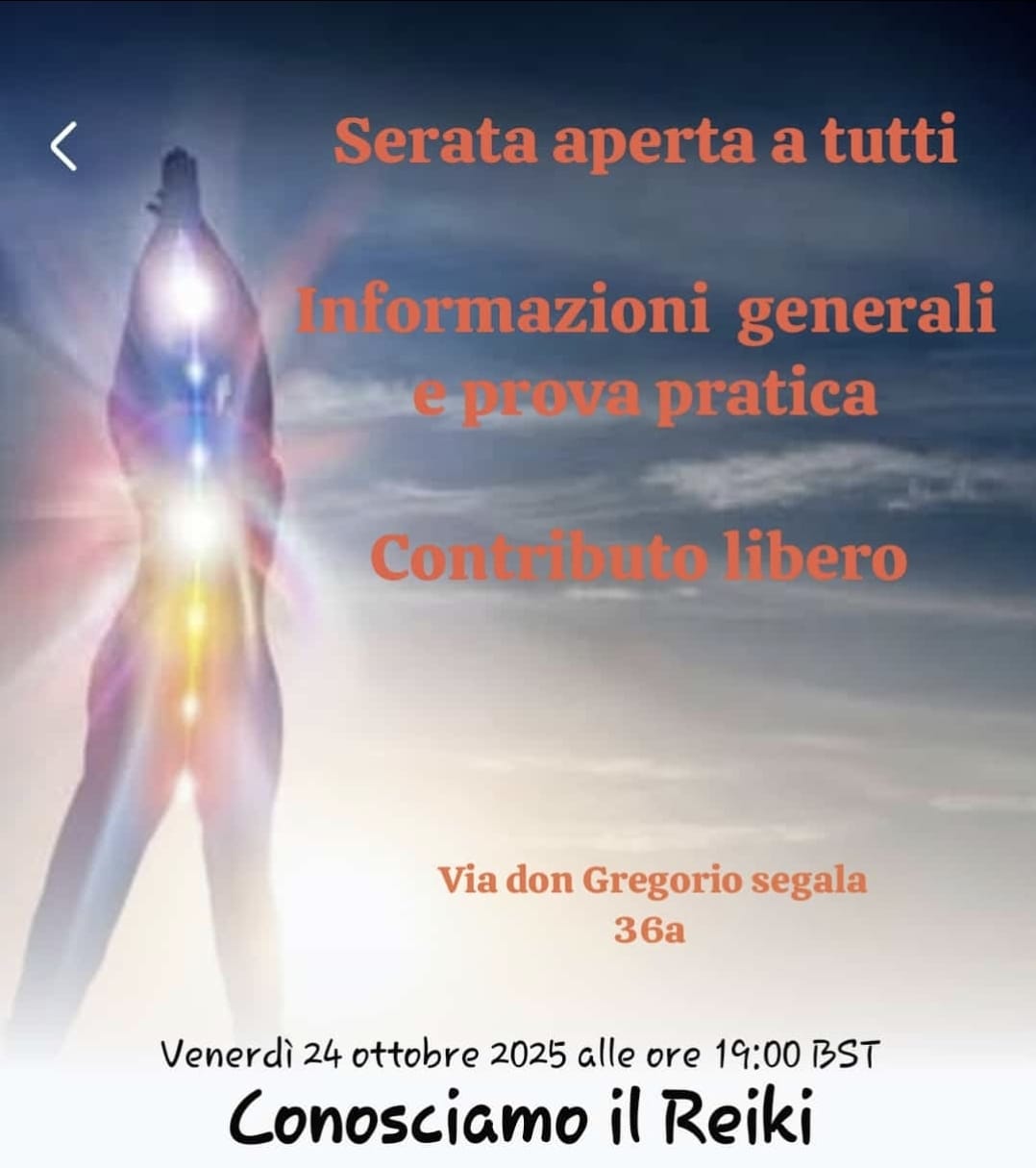Go back using the top-left arrow
1036x1168 pixels.
pos(63,147)
